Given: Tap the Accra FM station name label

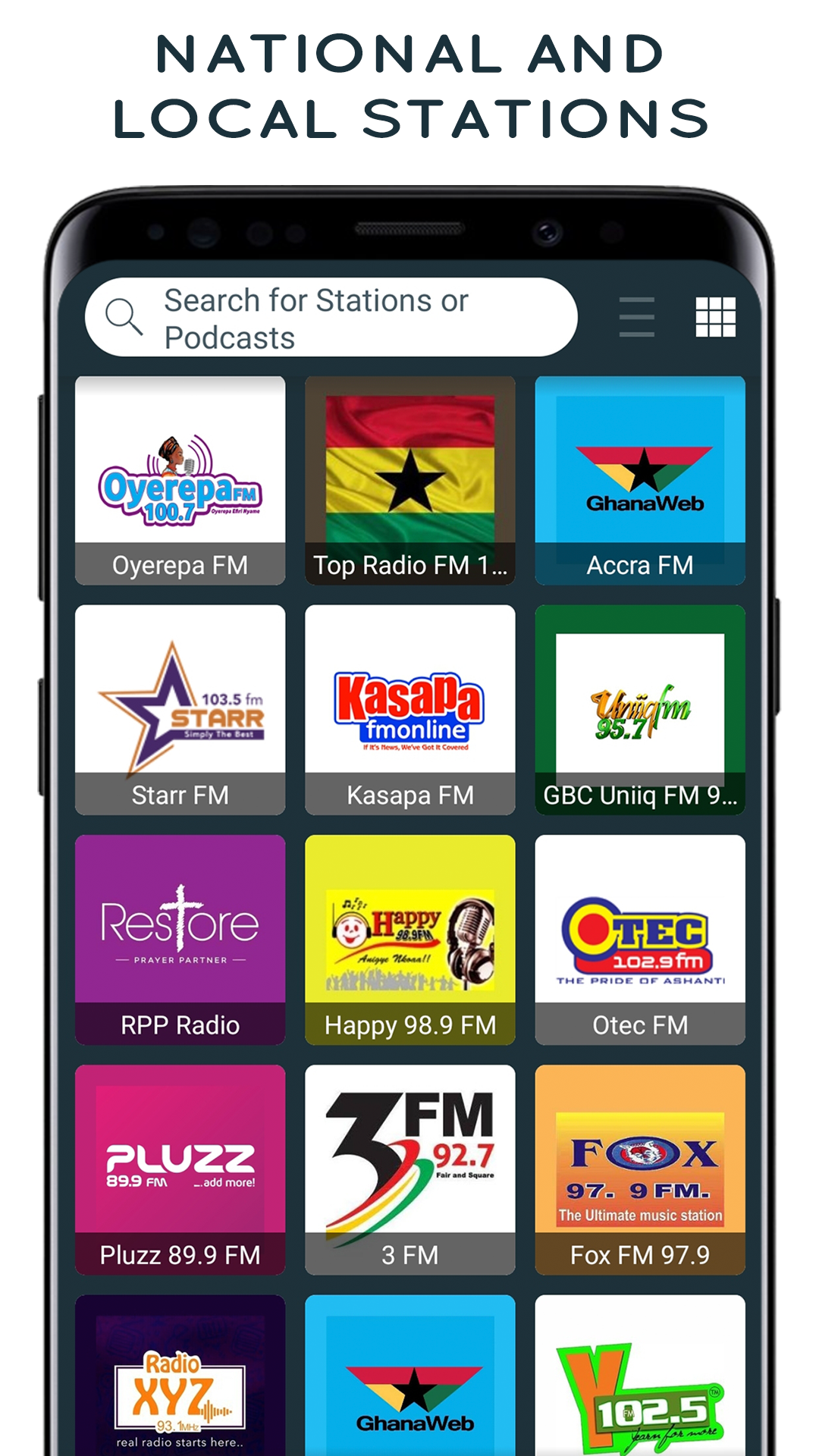Looking at the screenshot, I should coord(639,564).
